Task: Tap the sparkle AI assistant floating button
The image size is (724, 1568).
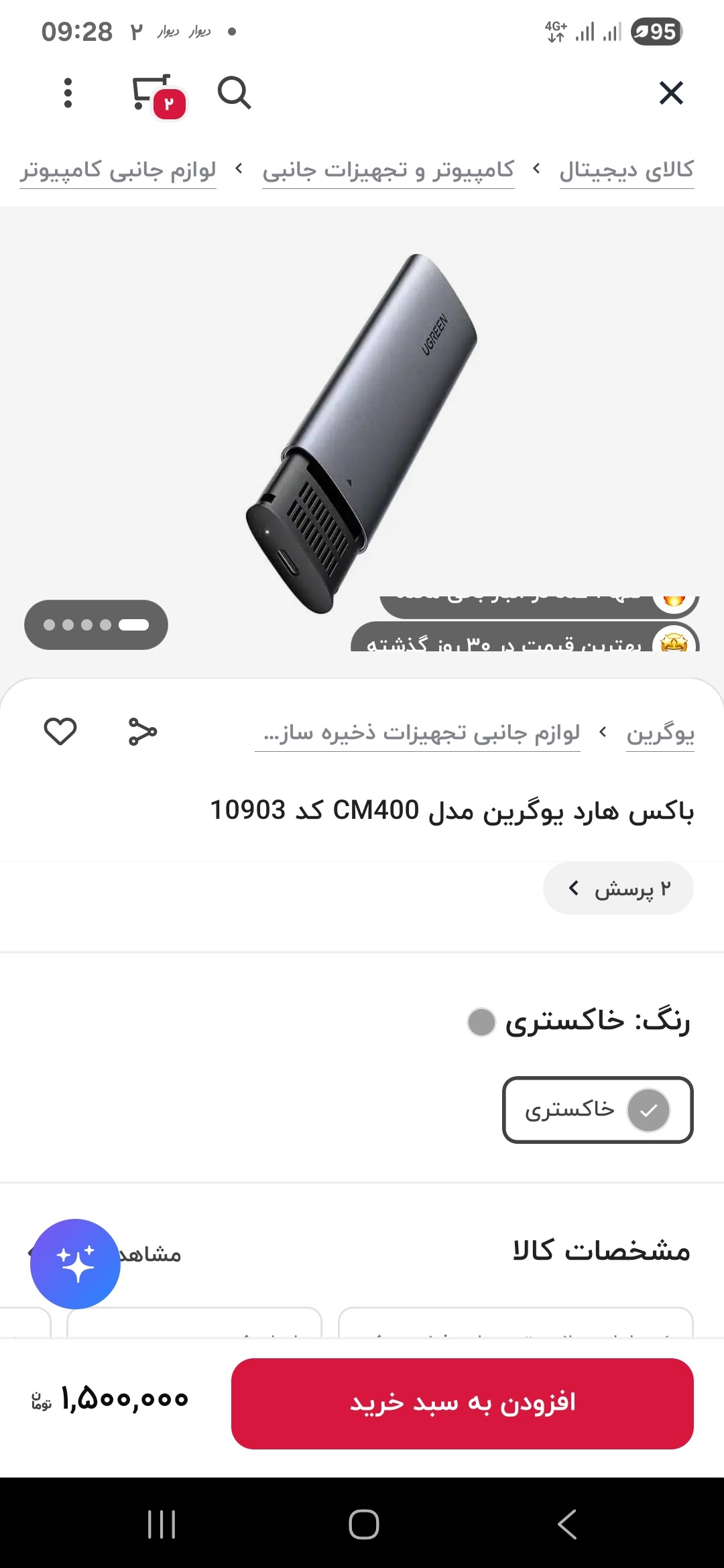Action: [75, 1264]
